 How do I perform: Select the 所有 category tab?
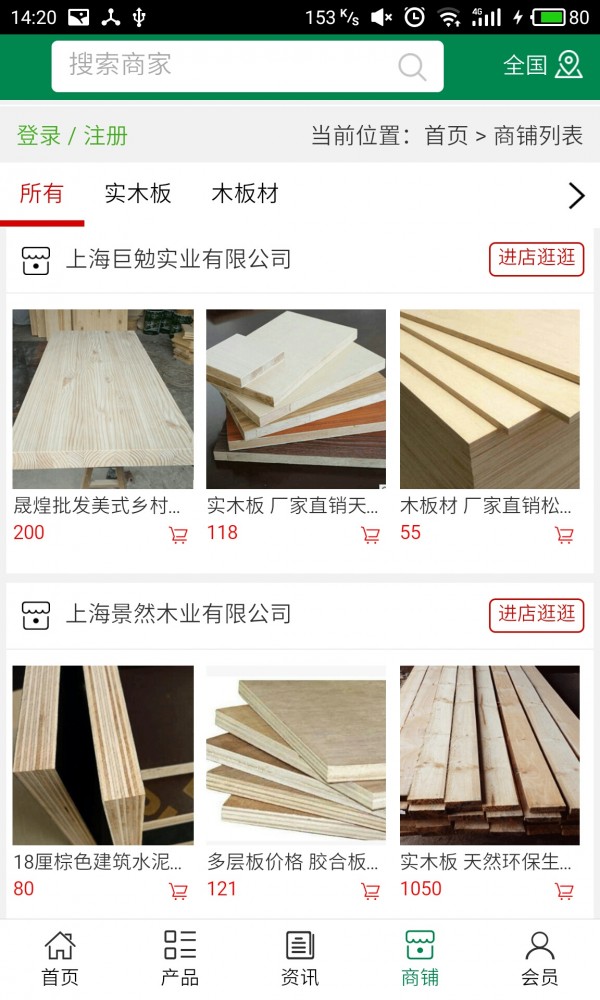[x=41, y=194]
